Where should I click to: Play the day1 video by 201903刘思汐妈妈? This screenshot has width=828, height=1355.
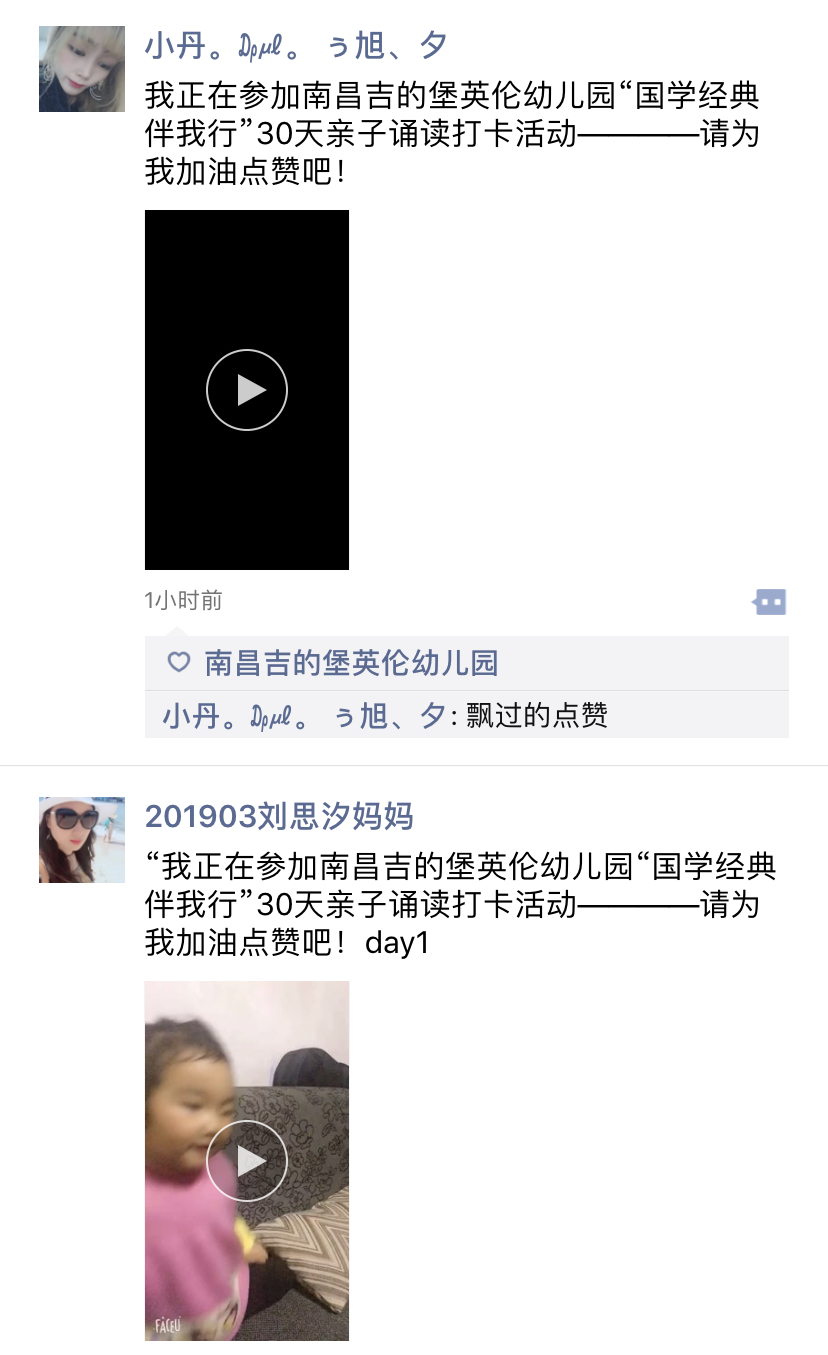[x=247, y=1160]
